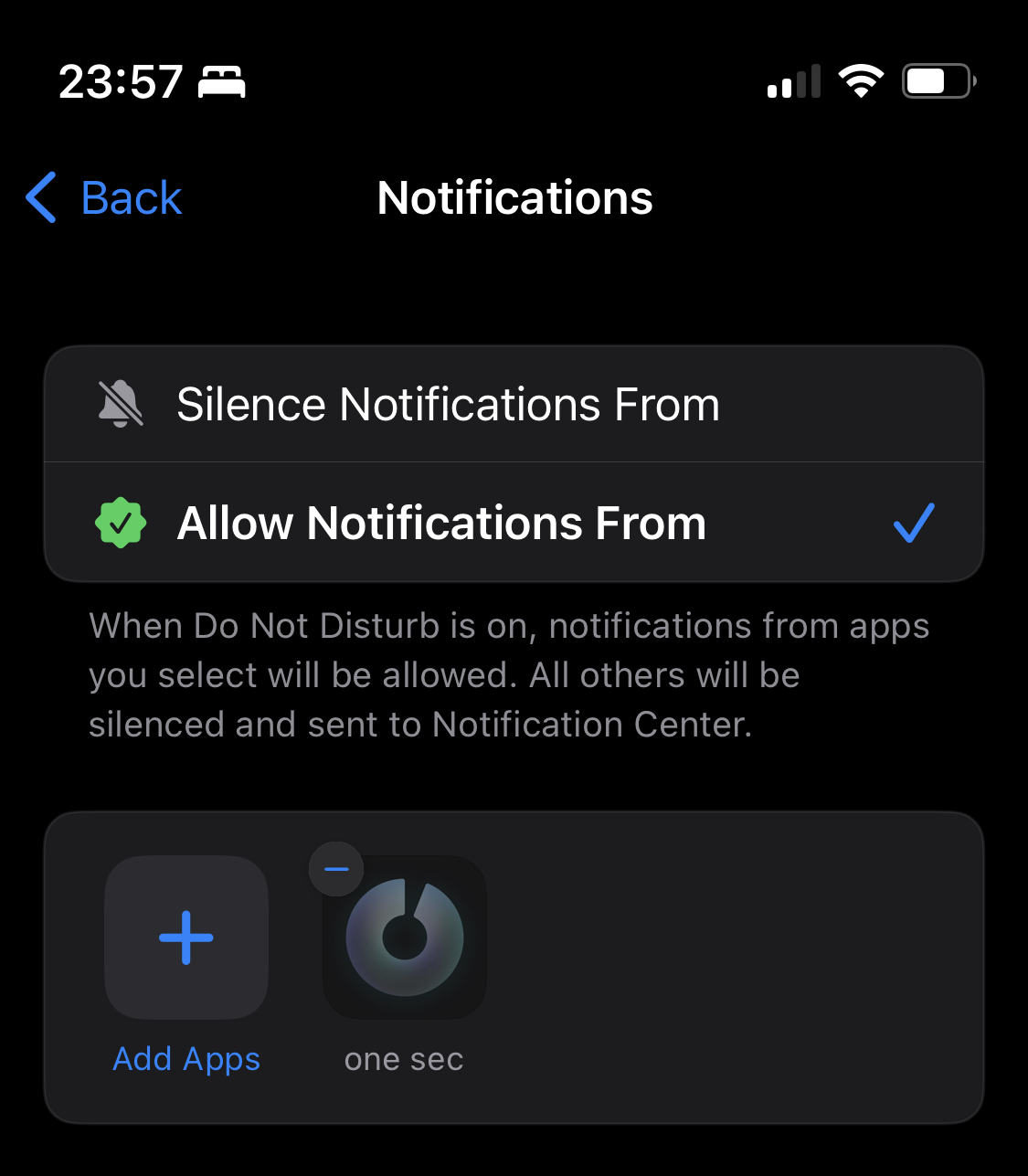The height and width of the screenshot is (1176, 1028).
Task: Remove one sec app with minus badge
Action: click(336, 869)
